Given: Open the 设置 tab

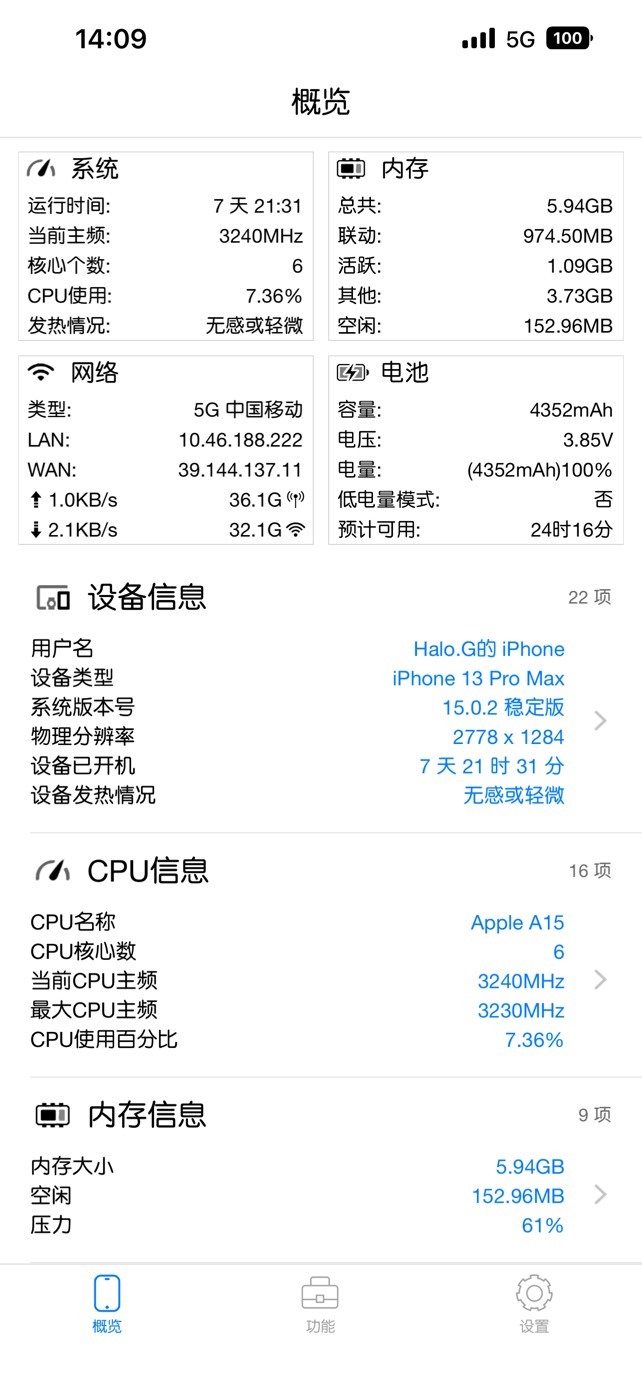Looking at the screenshot, I should (534, 1304).
